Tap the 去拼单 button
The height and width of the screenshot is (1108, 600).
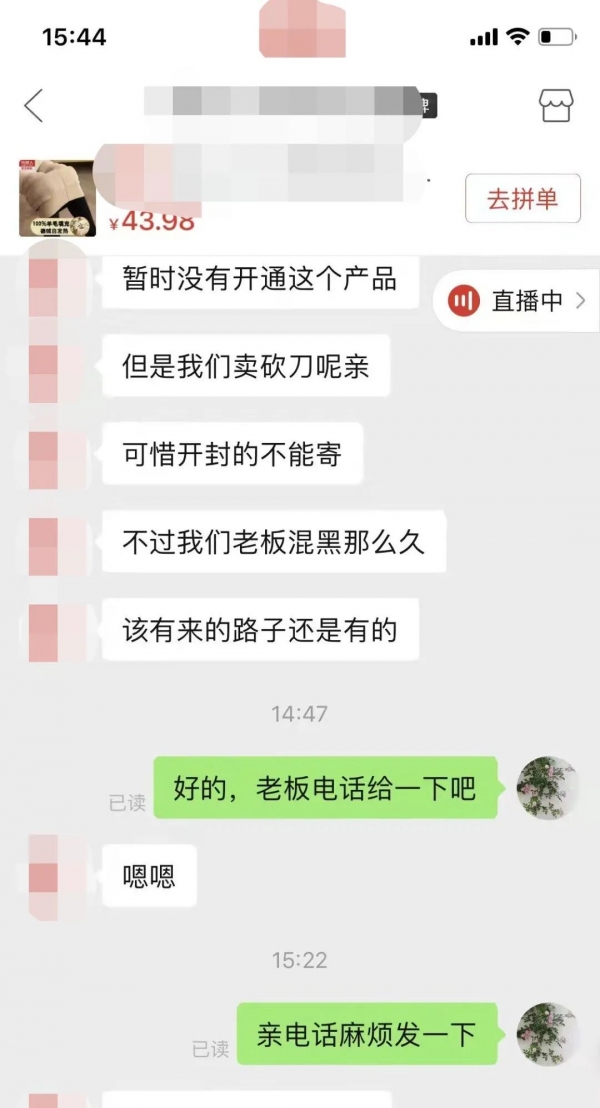coord(523,198)
